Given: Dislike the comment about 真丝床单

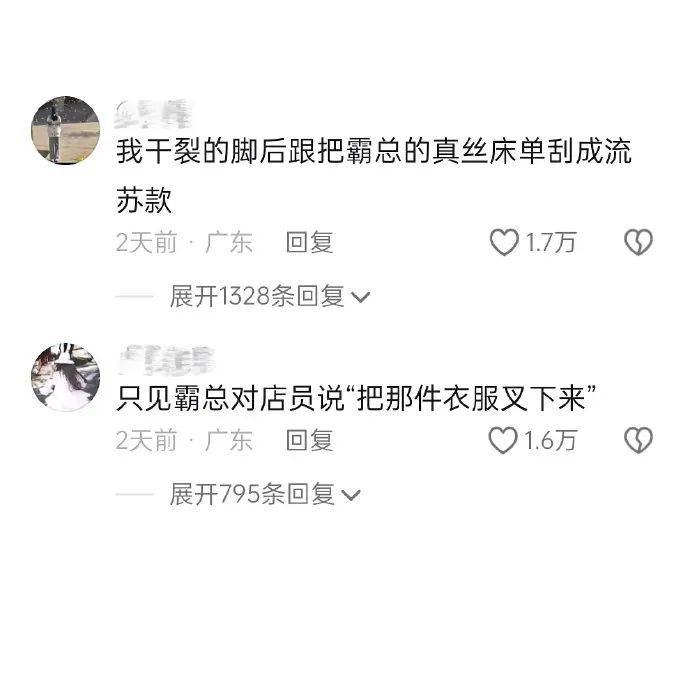Looking at the screenshot, I should (x=638, y=242).
